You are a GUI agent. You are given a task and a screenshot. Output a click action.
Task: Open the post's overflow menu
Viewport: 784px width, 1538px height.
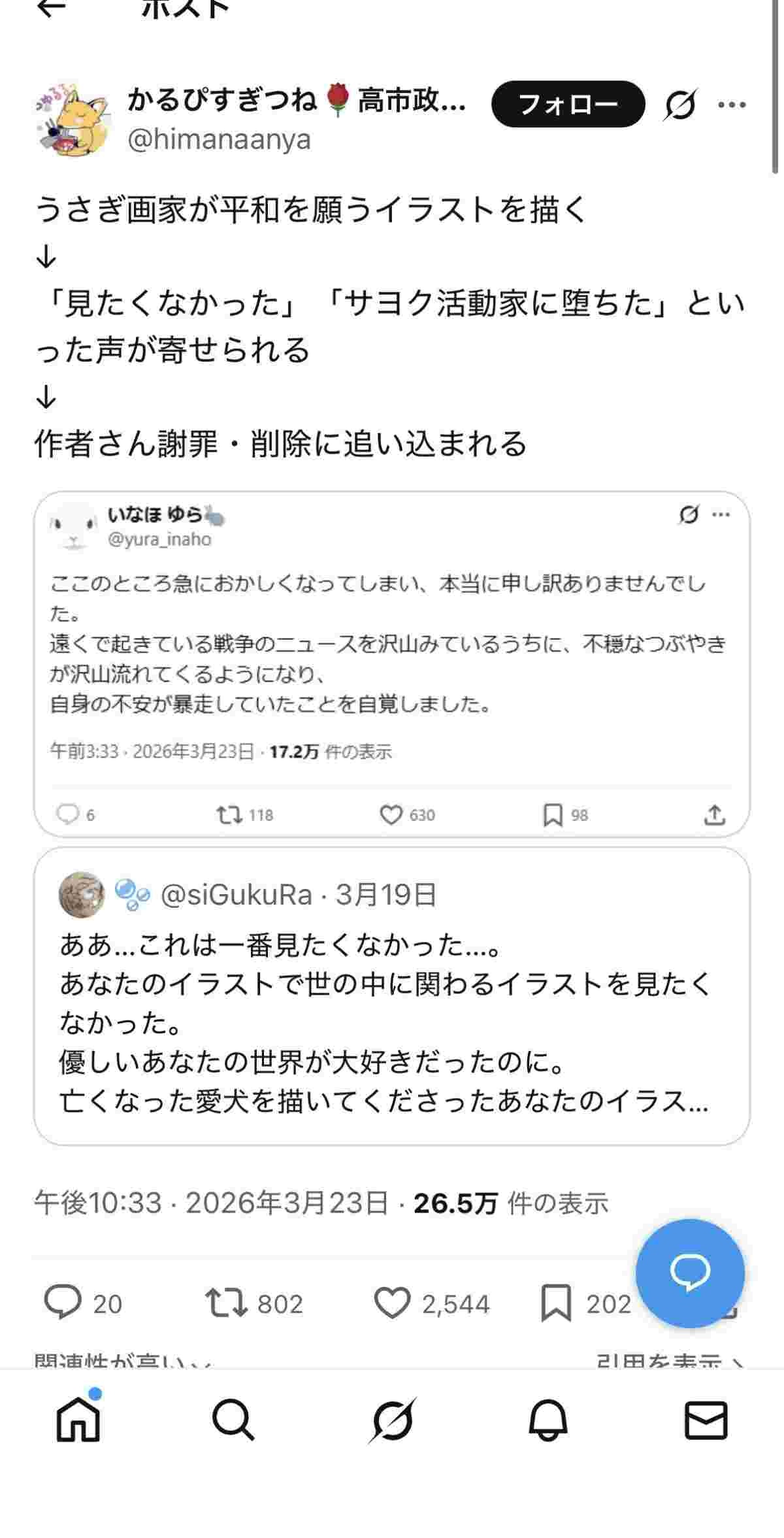coord(732,105)
